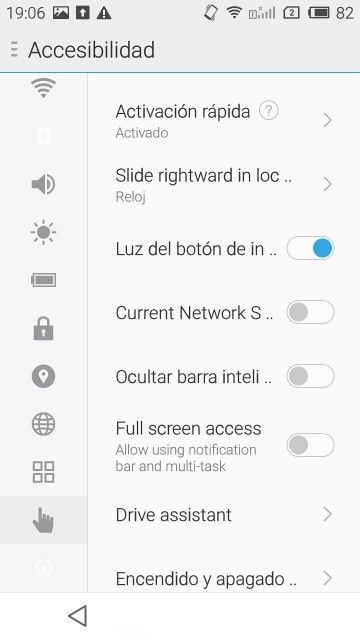Switch to Wi-Fi settings in sidebar
The width and height of the screenshot is (360, 640).
[43, 88]
